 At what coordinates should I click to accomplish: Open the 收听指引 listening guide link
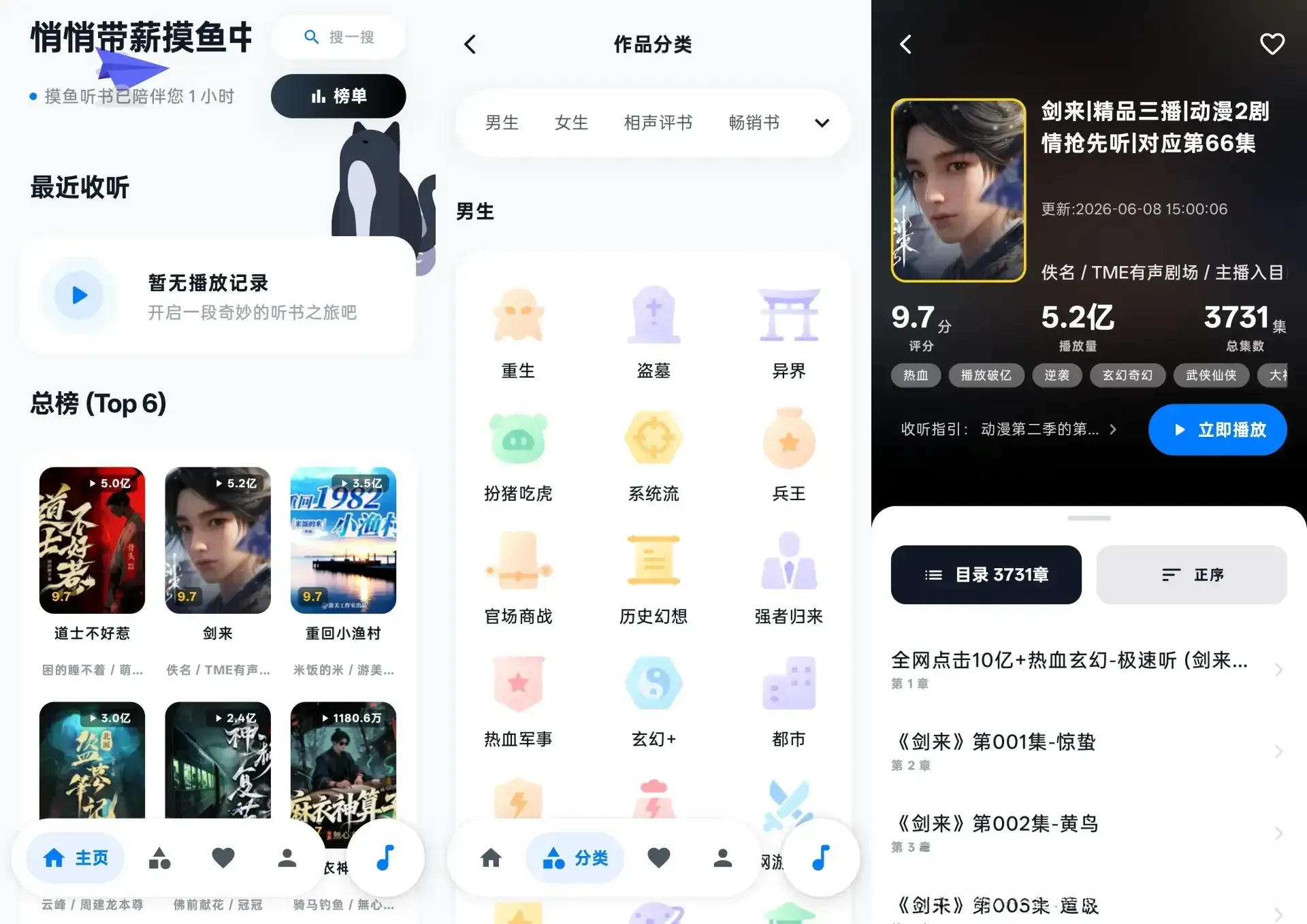point(1008,429)
